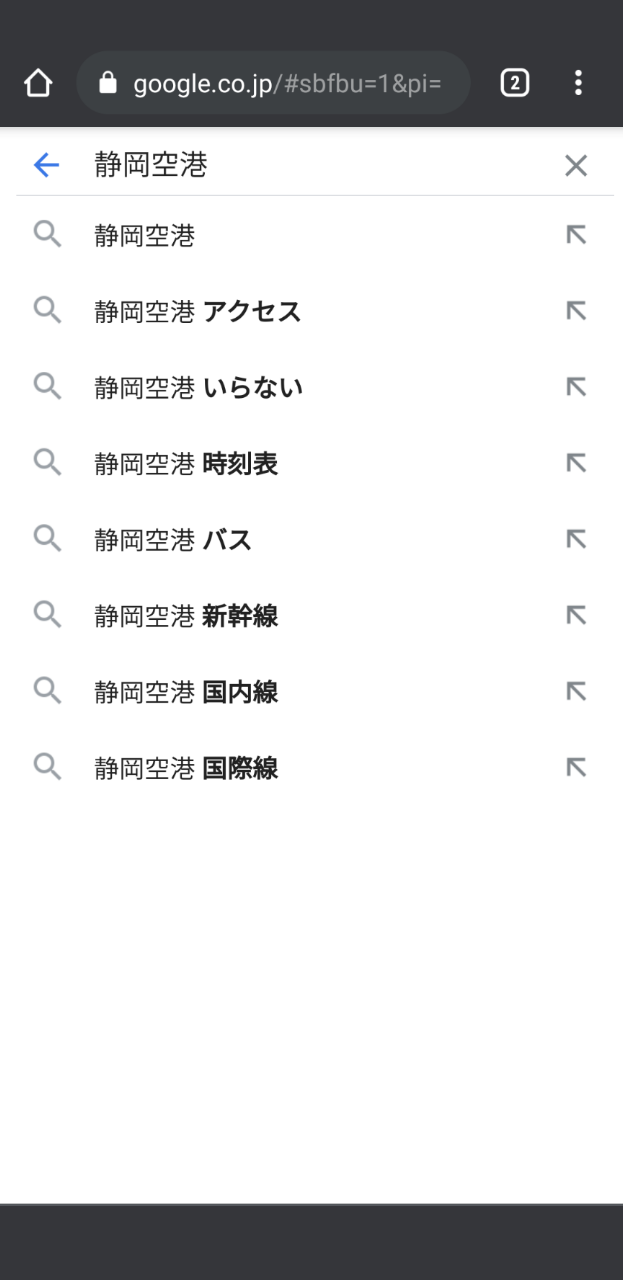
Task: Search for 静岡空港 新幹線
Action: tap(311, 616)
